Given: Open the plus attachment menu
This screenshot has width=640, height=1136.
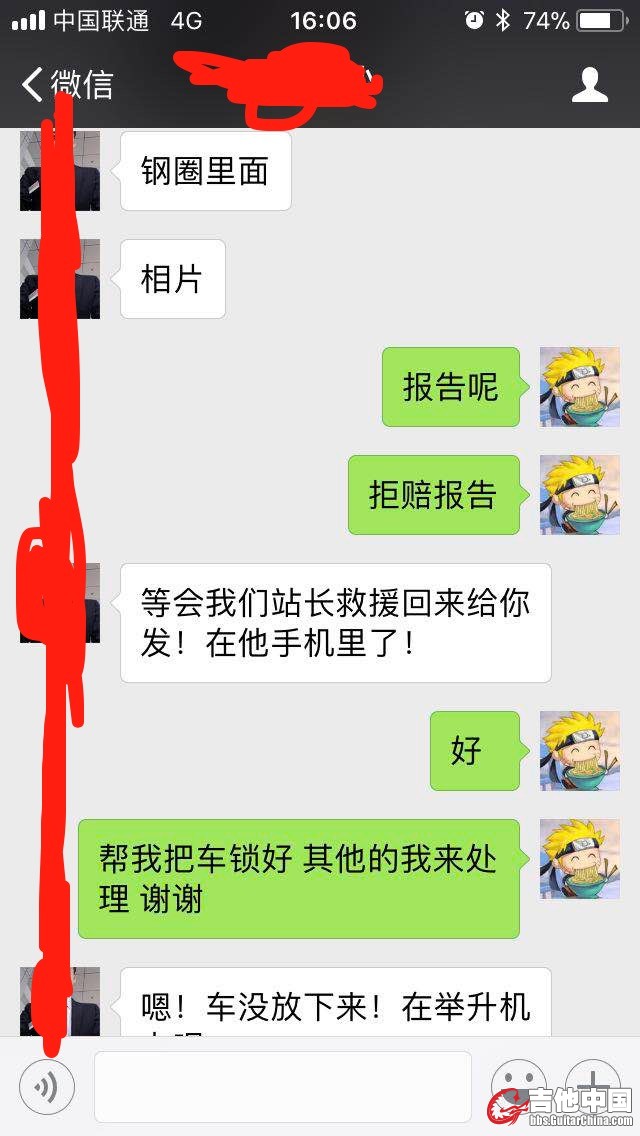Looking at the screenshot, I should [x=592, y=1080].
